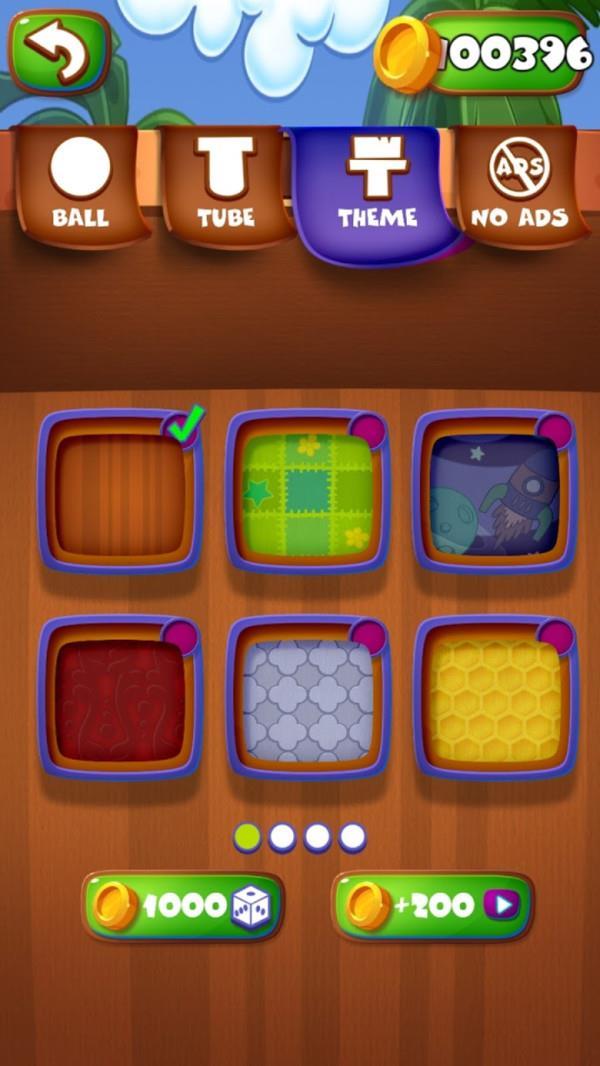The height and width of the screenshot is (1066, 600).
Task: Watch a video for +200 coins
Action: (x=432, y=906)
